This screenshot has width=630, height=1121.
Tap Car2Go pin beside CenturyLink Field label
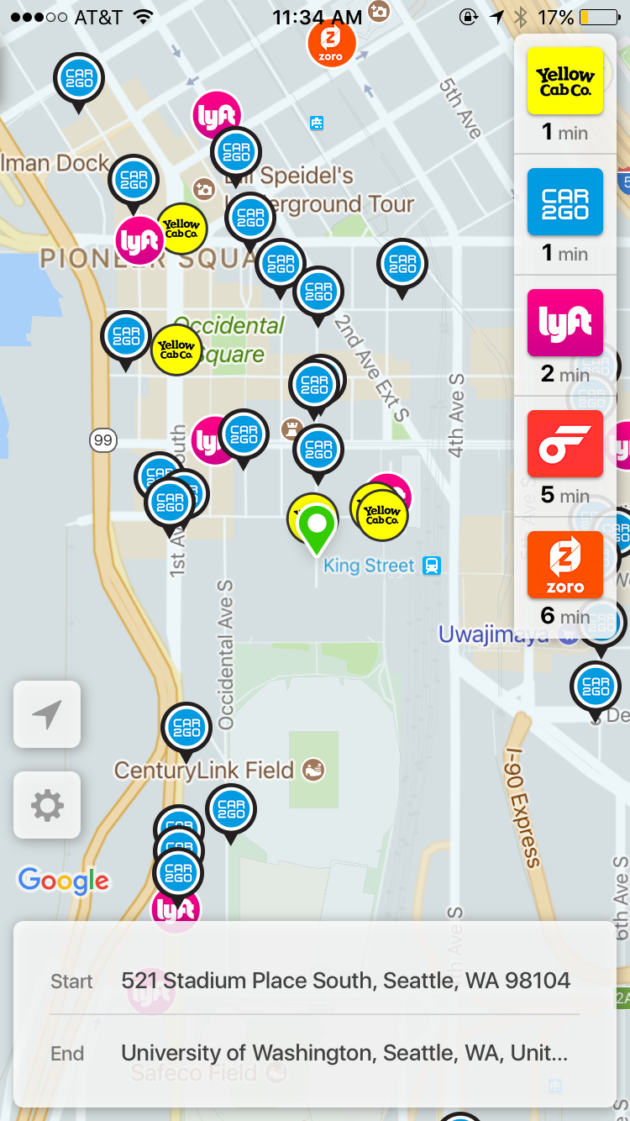[x=186, y=731]
